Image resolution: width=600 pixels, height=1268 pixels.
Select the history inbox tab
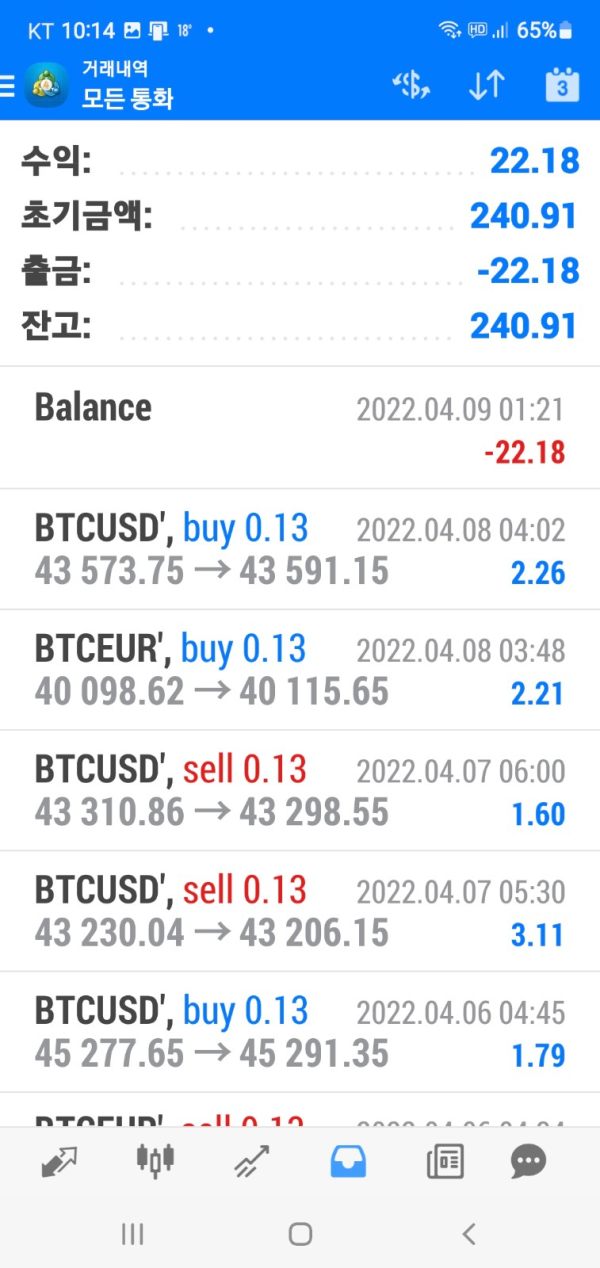click(x=348, y=1161)
